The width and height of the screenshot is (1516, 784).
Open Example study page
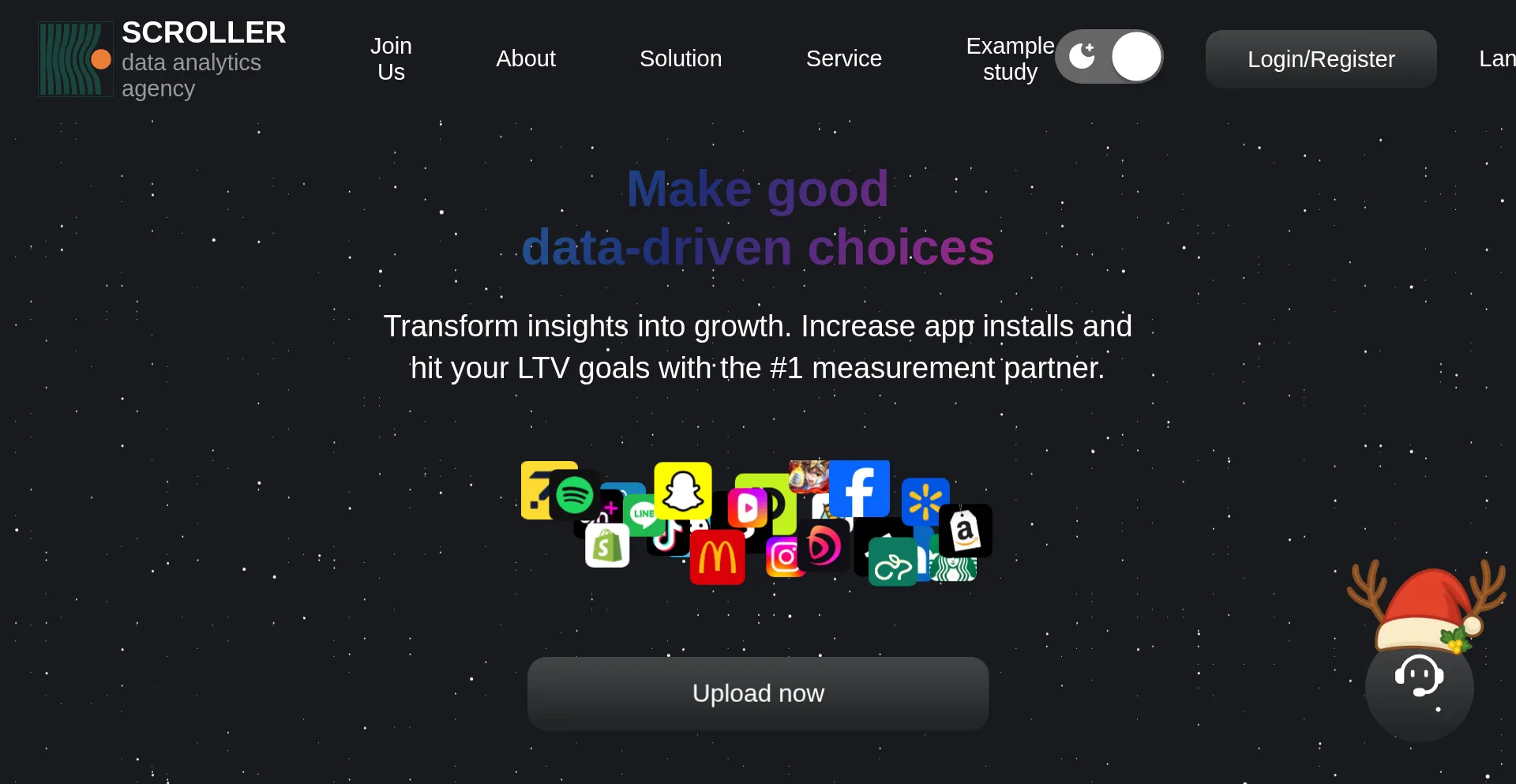[x=1009, y=59]
